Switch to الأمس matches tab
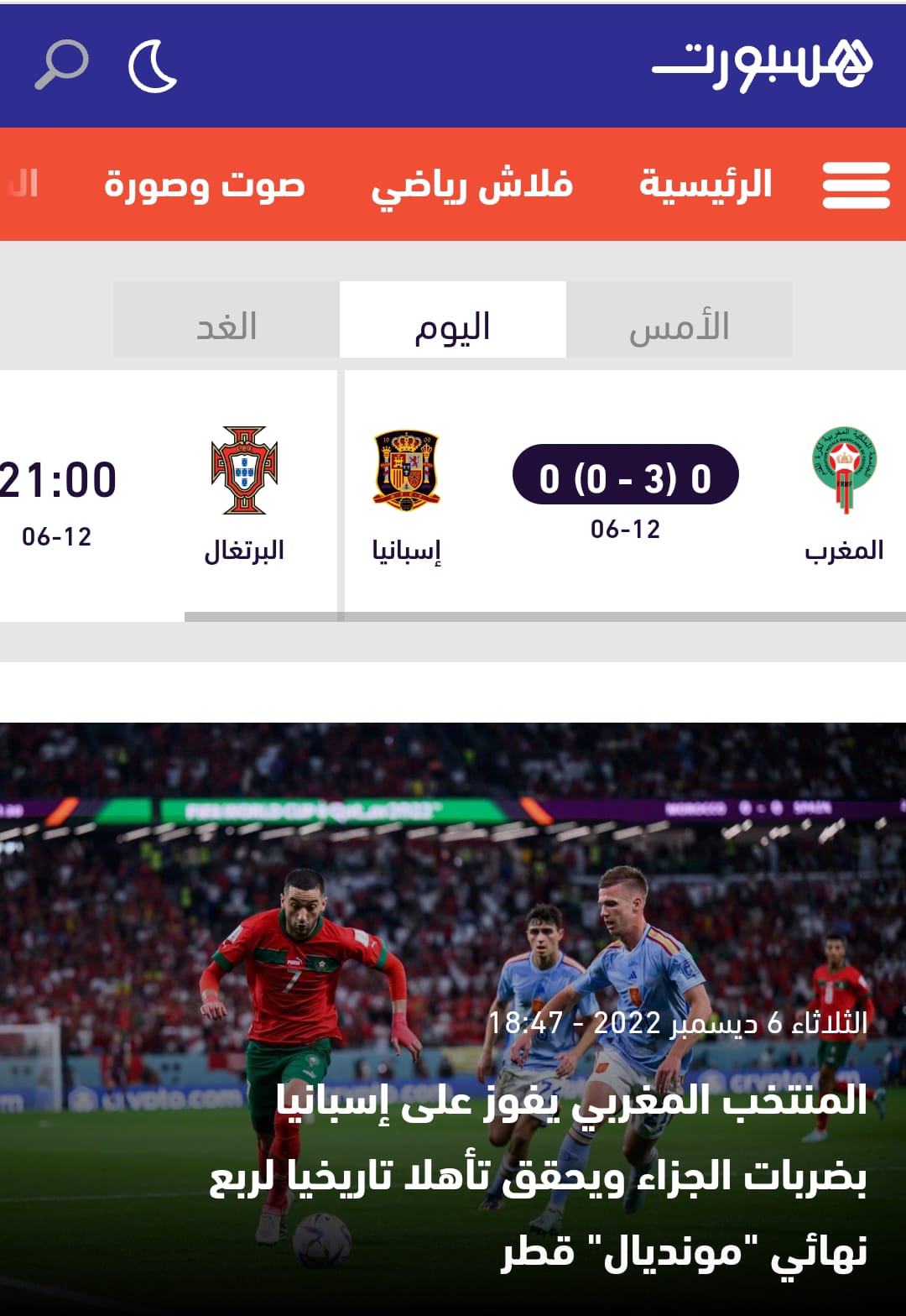Screen dimensions: 906x1316 pyautogui.click(x=679, y=326)
